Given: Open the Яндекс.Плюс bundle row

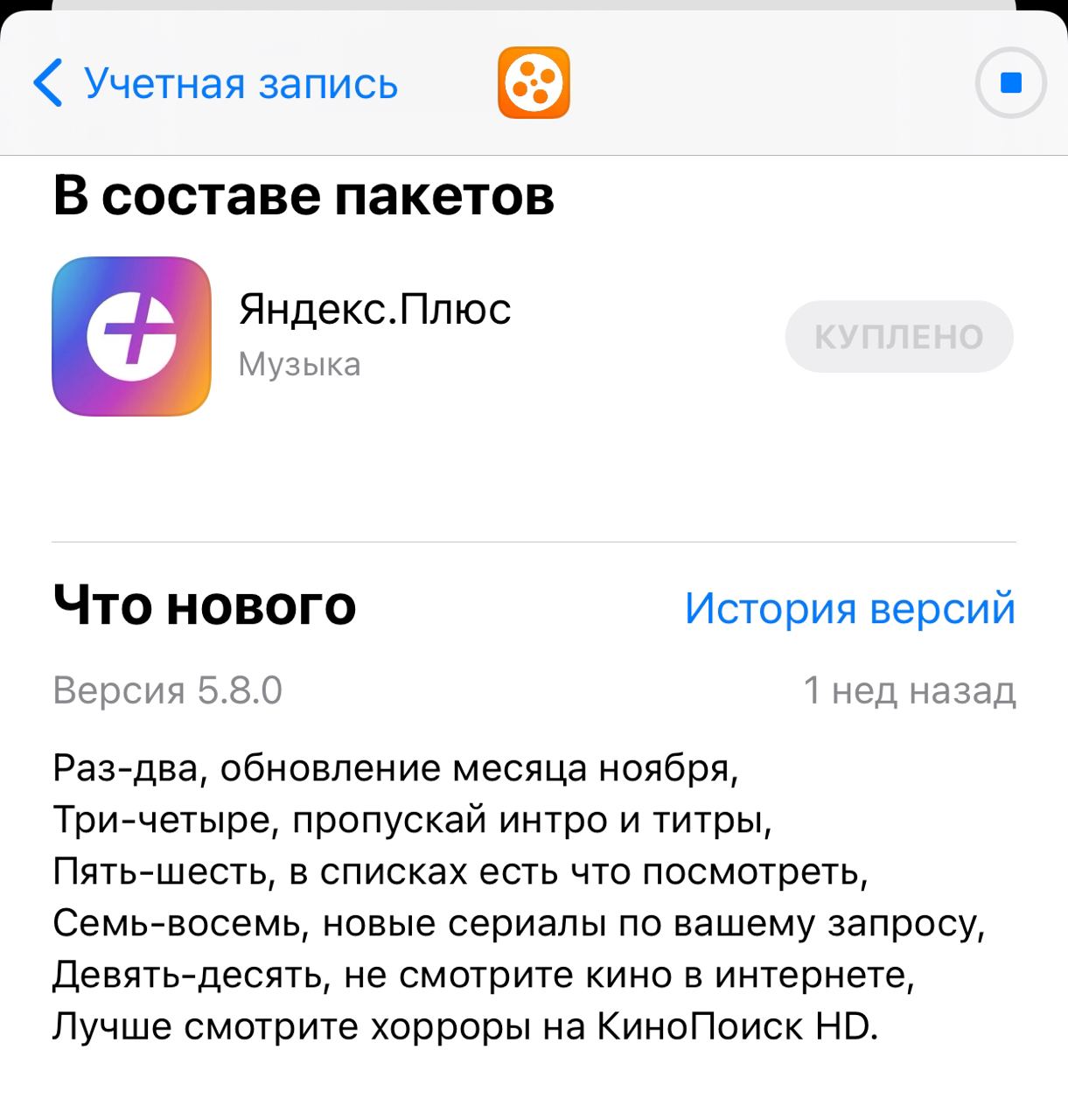Looking at the screenshot, I should coord(376,335).
